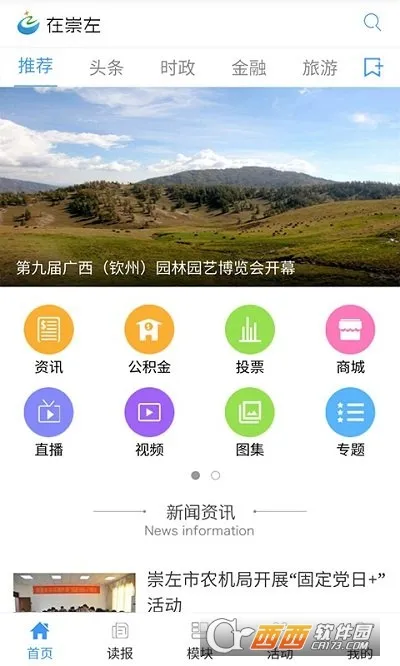This screenshot has height=666, width=400.
Task: Open the search magnifier icon
Action: coord(372,22)
